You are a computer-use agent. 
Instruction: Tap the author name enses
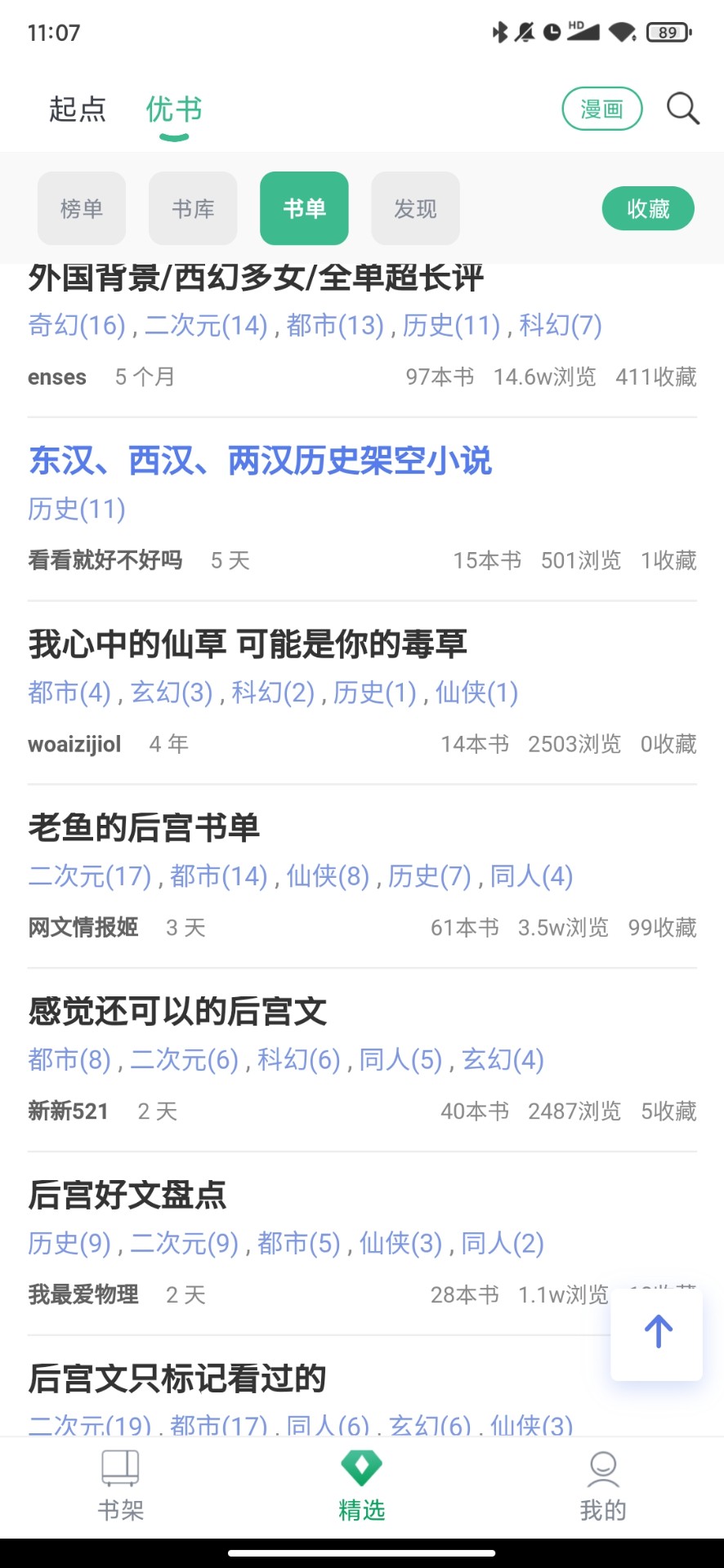point(56,376)
